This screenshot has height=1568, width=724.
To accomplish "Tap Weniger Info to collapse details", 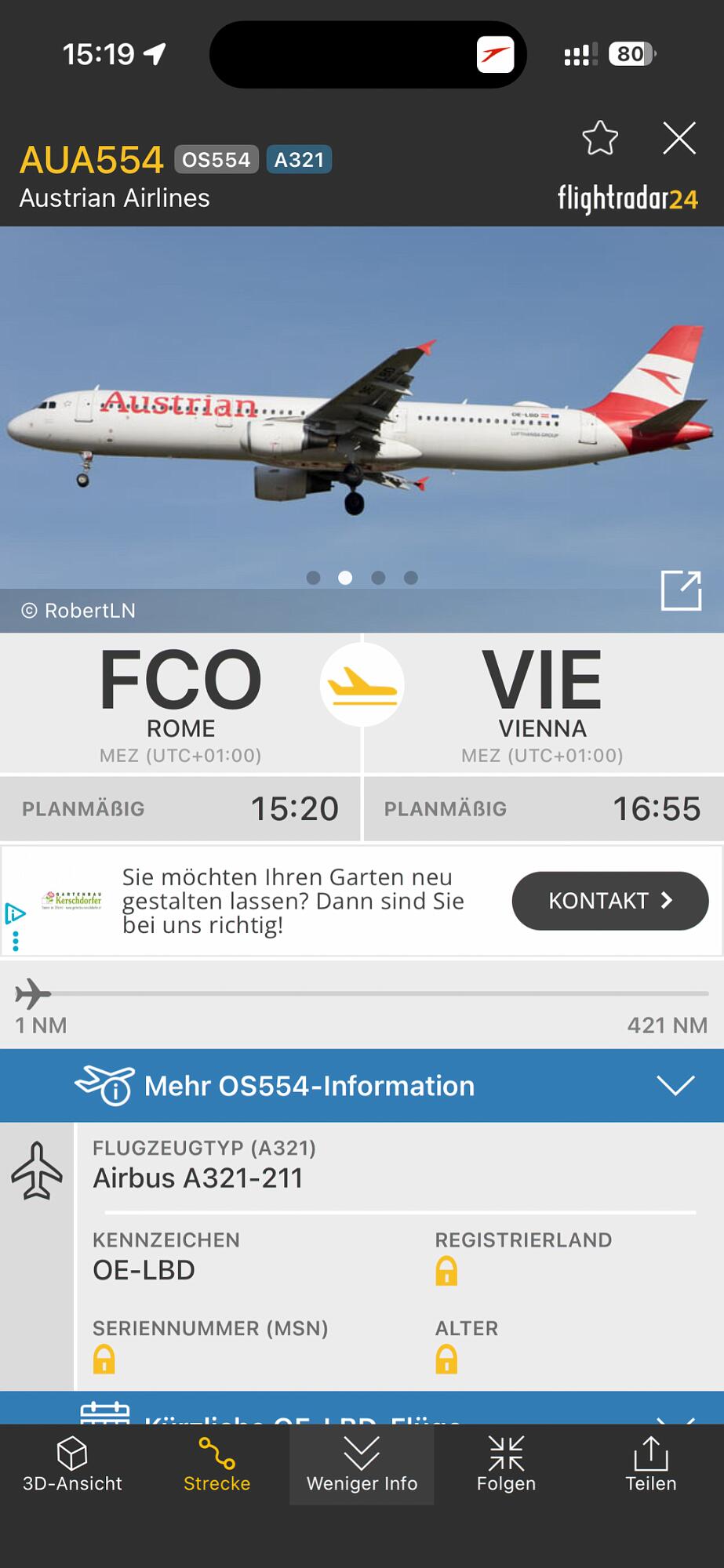I will tap(362, 1465).
